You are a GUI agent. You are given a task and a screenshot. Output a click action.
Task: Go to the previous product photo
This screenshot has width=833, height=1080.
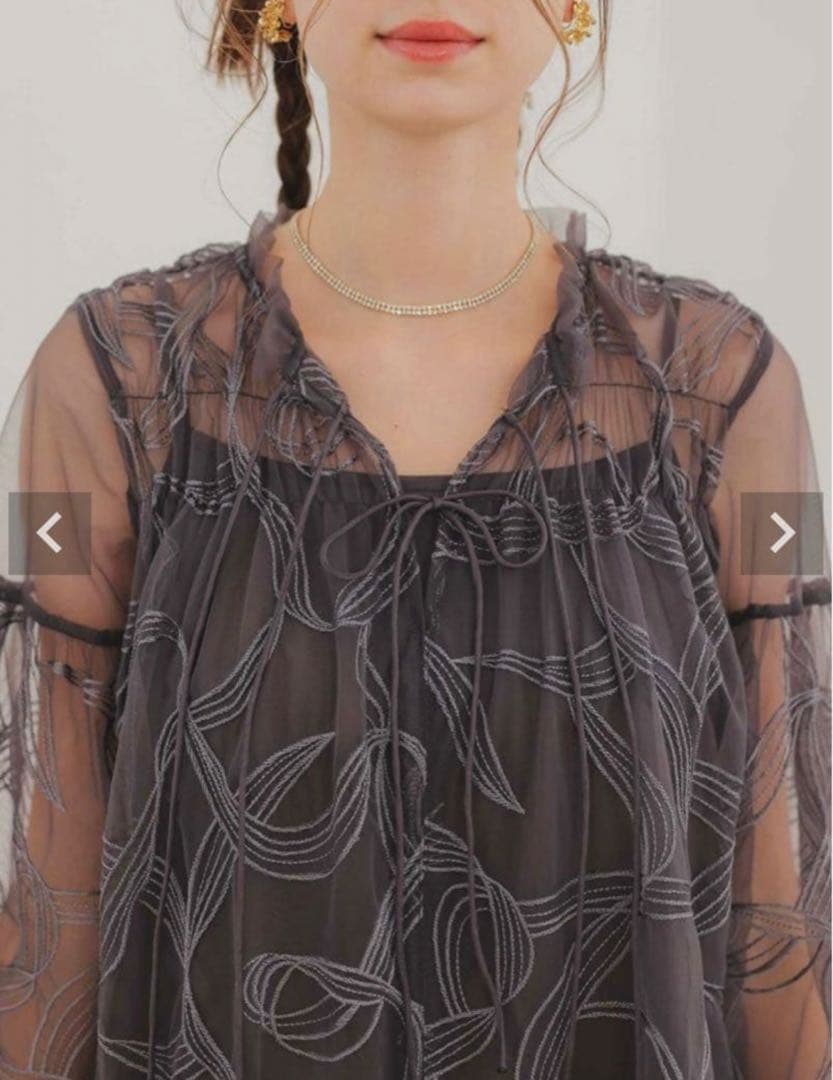tap(49, 533)
